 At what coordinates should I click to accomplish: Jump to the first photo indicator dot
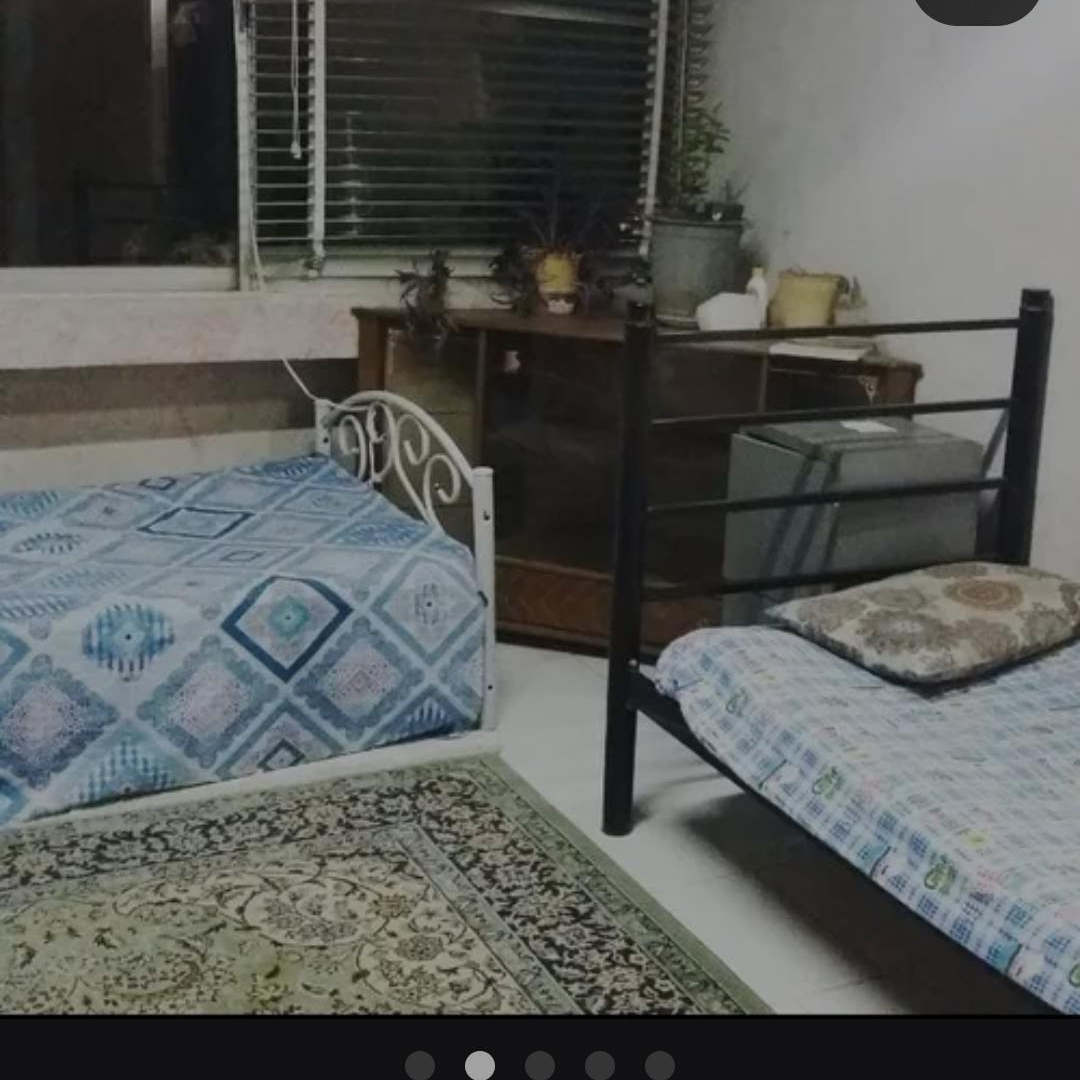point(420,1065)
